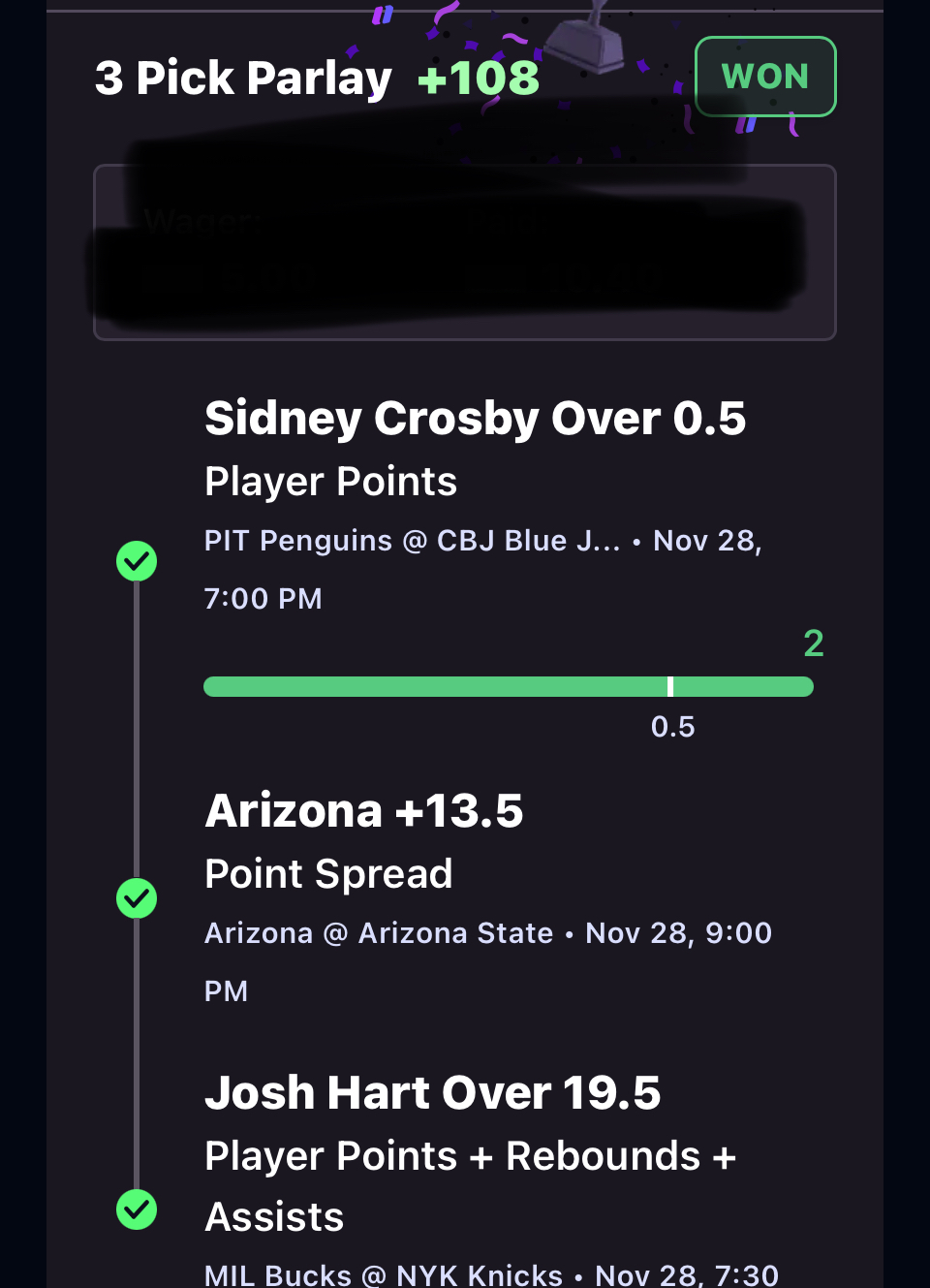
Task: Open the Josh Hart Over 19.5 pick
Action: 432,1094
